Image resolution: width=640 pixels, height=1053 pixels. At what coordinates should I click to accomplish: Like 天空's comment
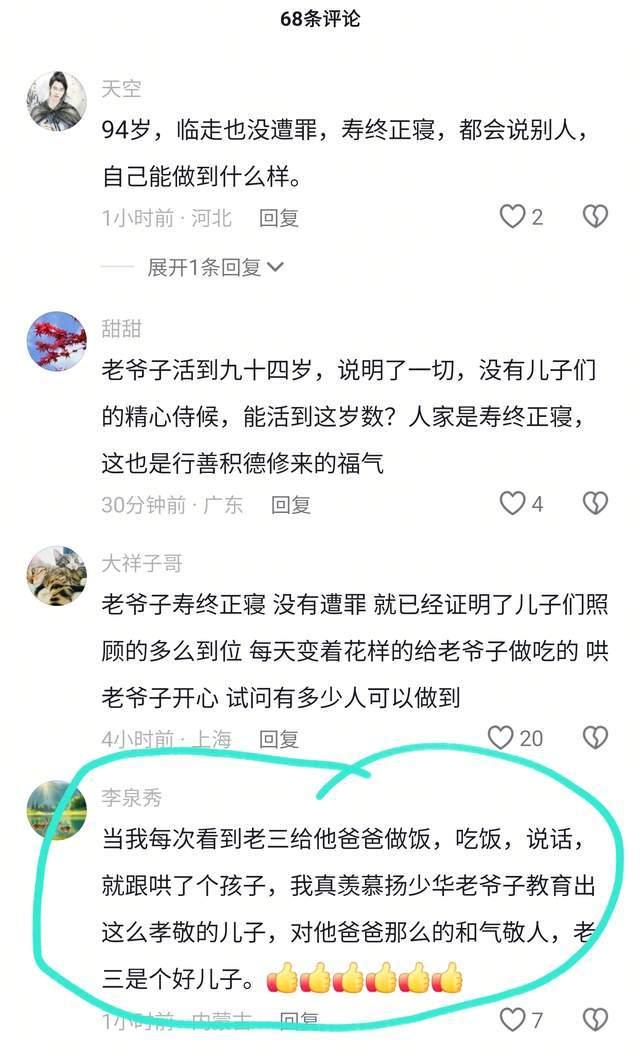512,217
